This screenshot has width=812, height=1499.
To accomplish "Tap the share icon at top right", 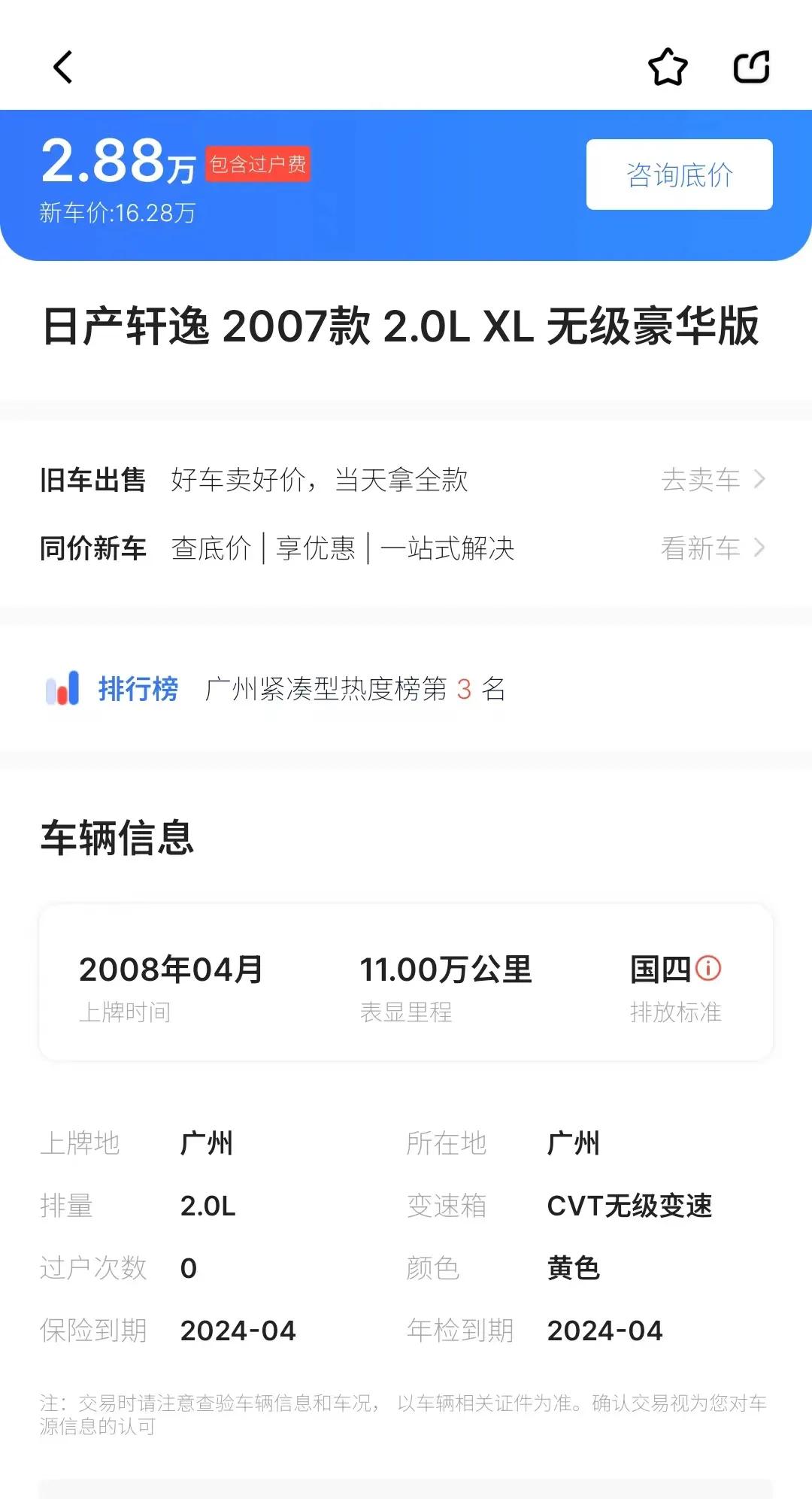I will tap(750, 67).
